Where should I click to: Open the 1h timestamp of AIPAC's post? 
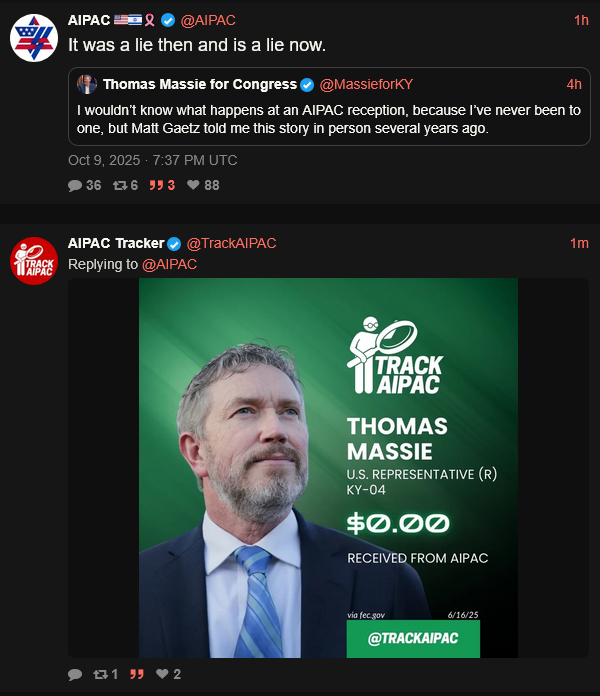(x=581, y=21)
